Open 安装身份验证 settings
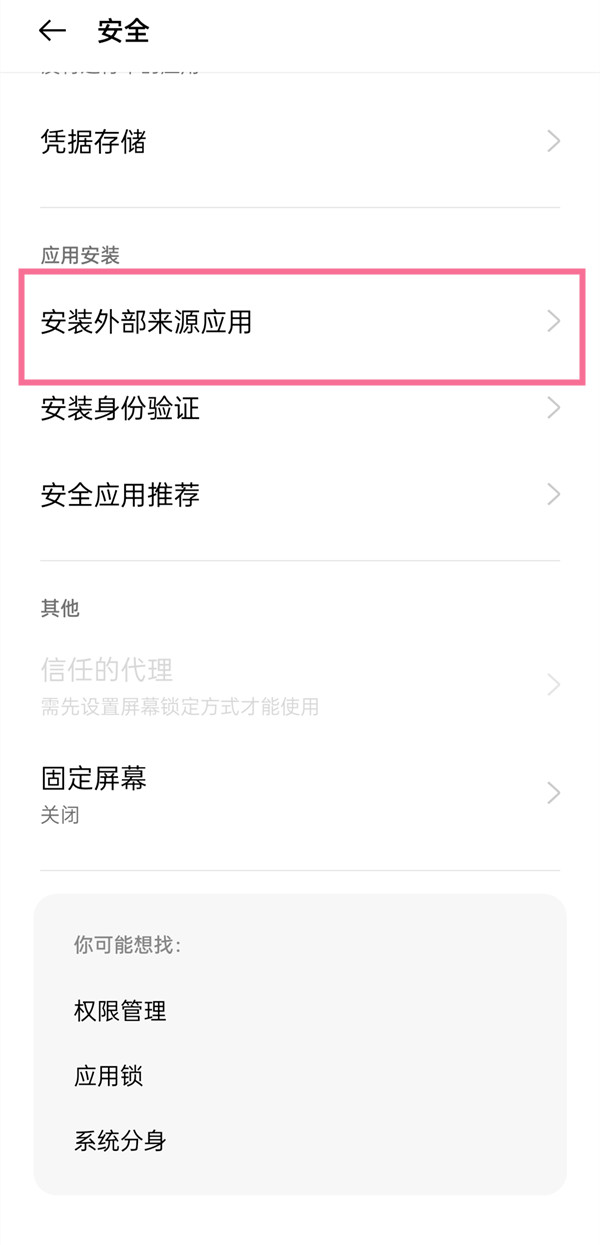 (x=300, y=408)
